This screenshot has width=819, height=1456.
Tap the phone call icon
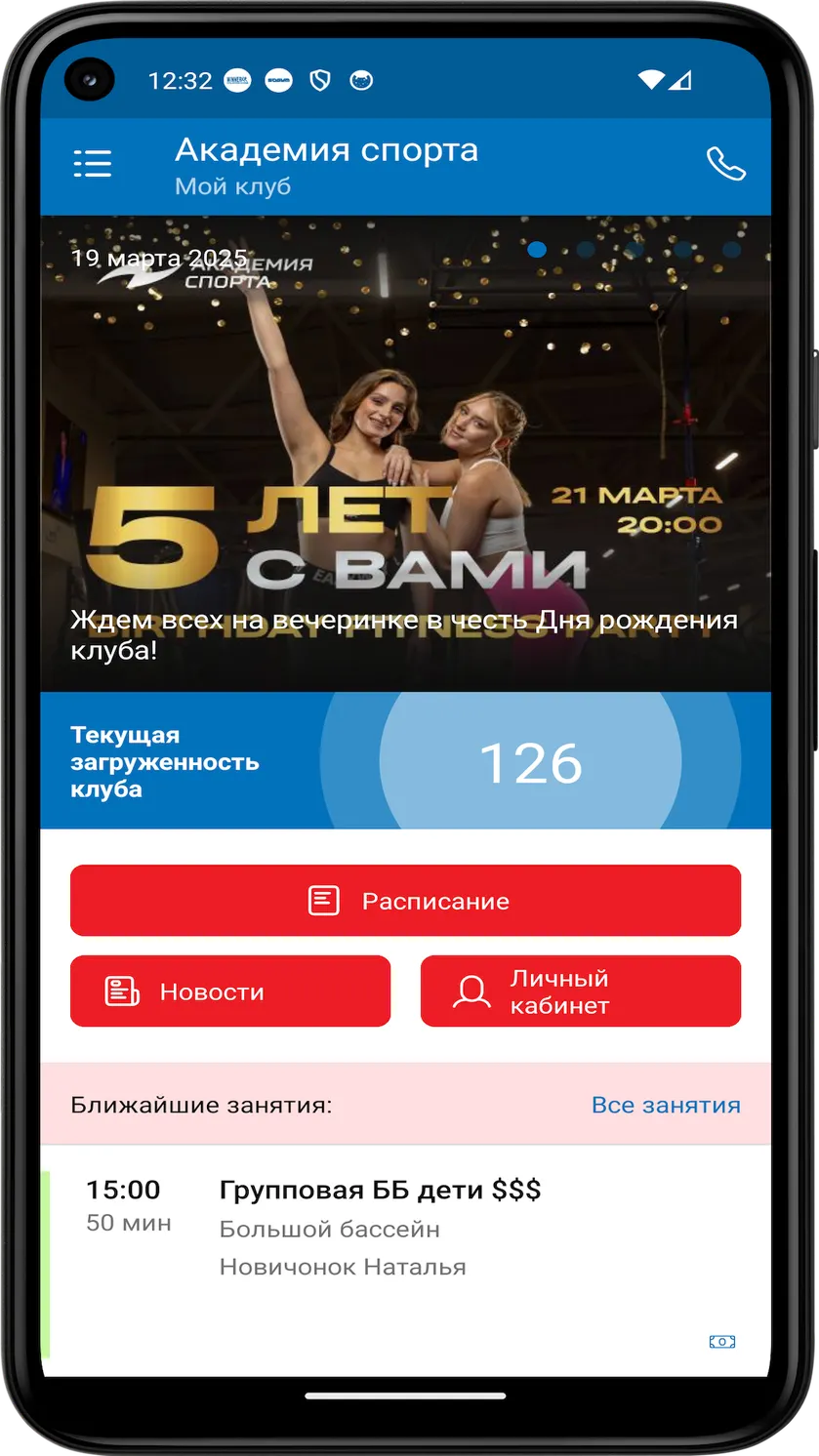725,164
